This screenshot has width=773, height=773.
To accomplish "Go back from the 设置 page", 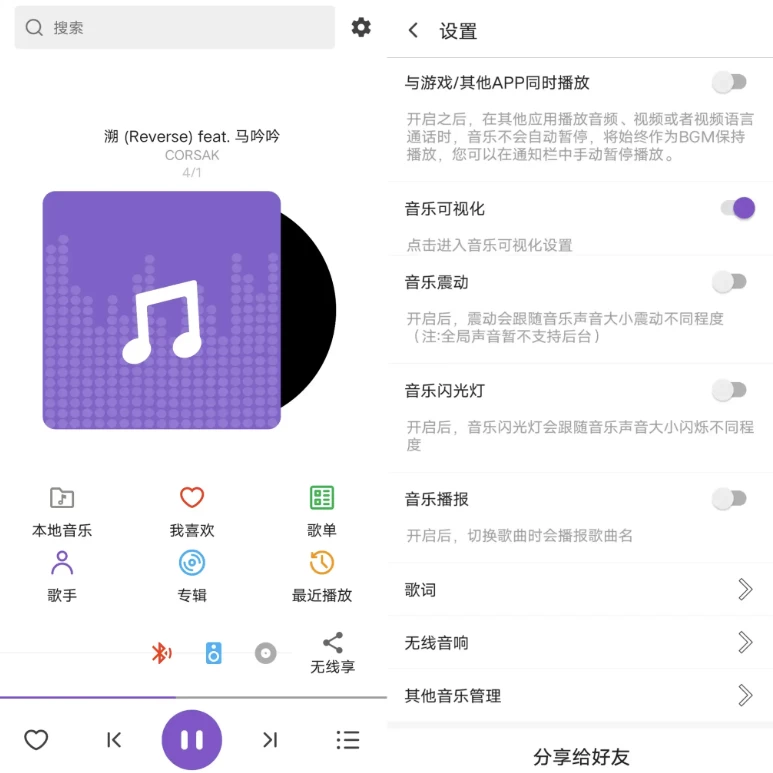I will pos(413,31).
